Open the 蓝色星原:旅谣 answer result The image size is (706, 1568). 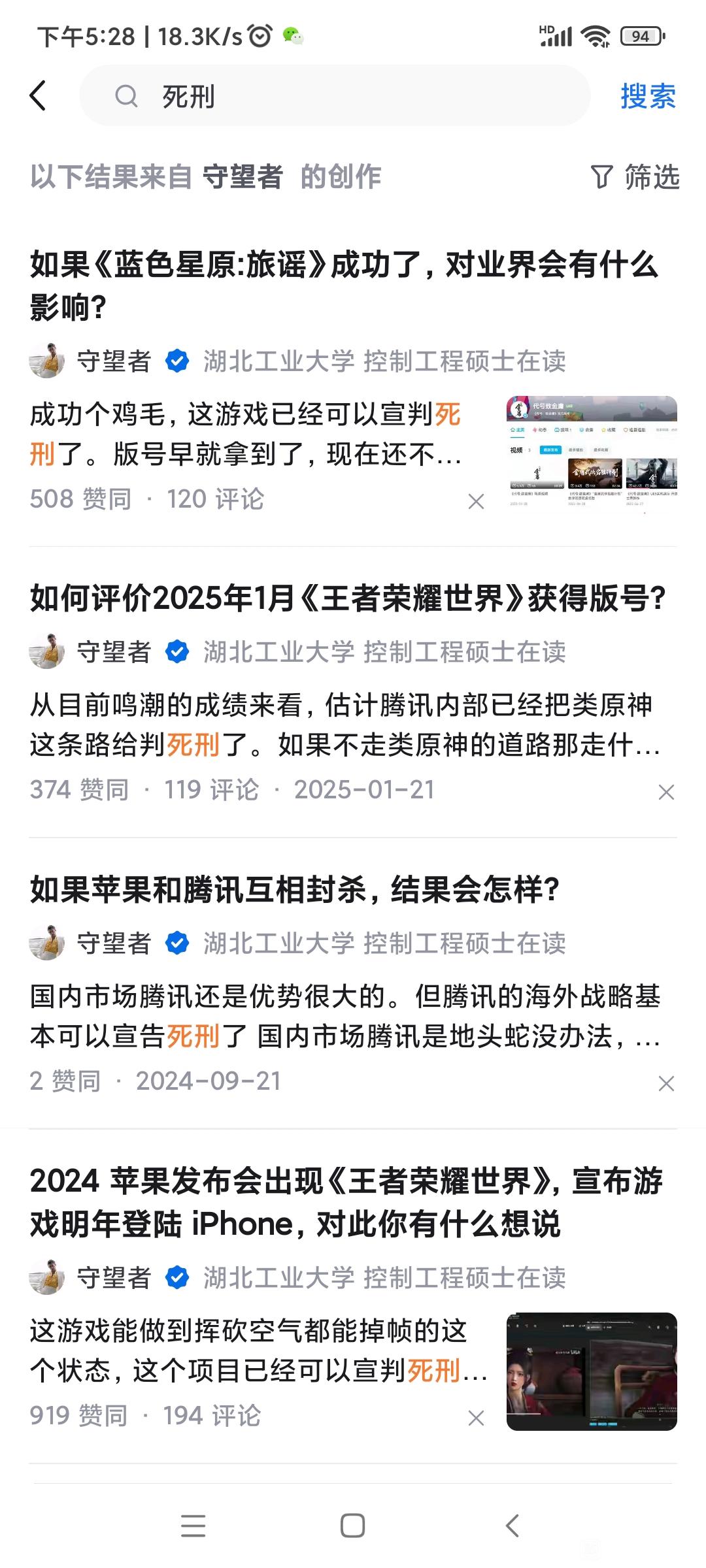tap(343, 286)
